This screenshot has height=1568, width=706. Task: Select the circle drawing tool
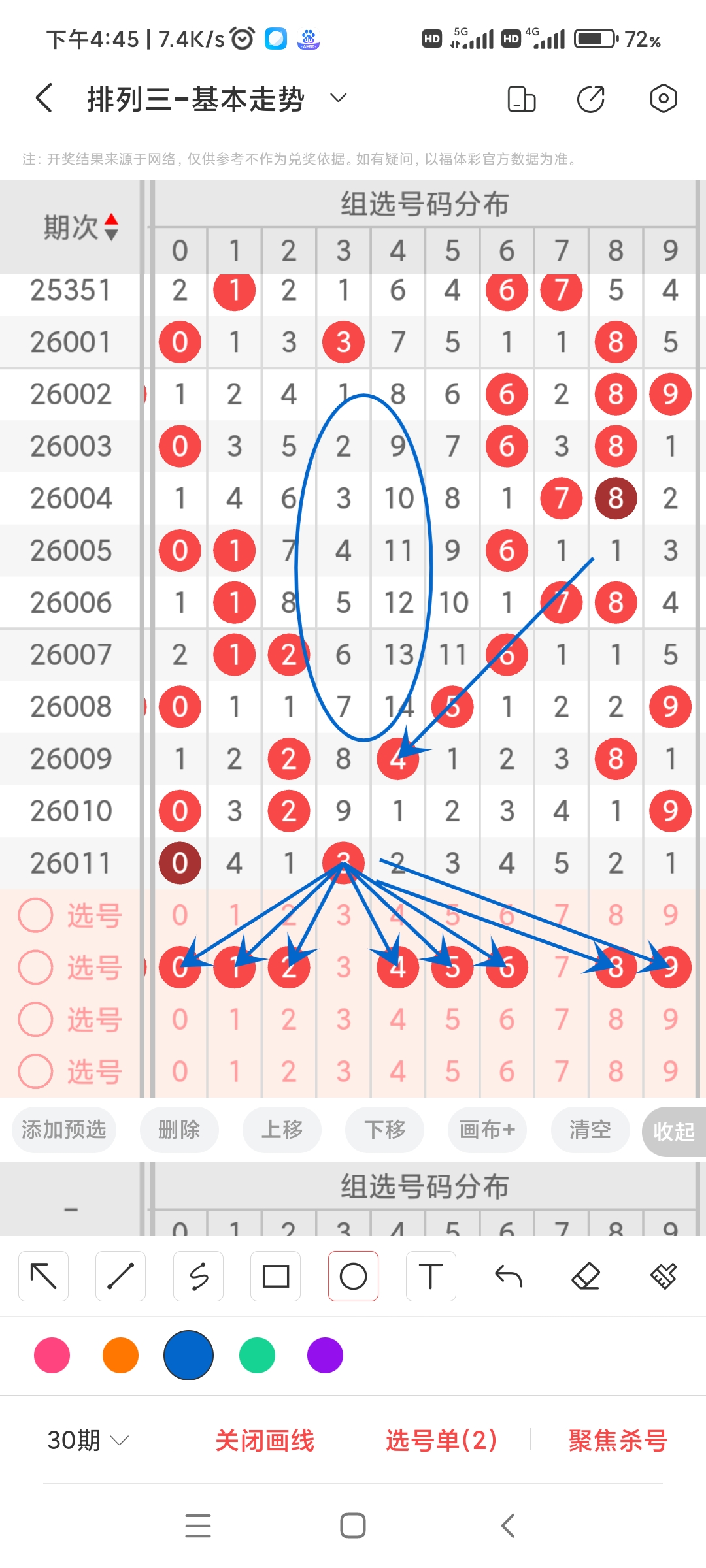coord(353,1275)
